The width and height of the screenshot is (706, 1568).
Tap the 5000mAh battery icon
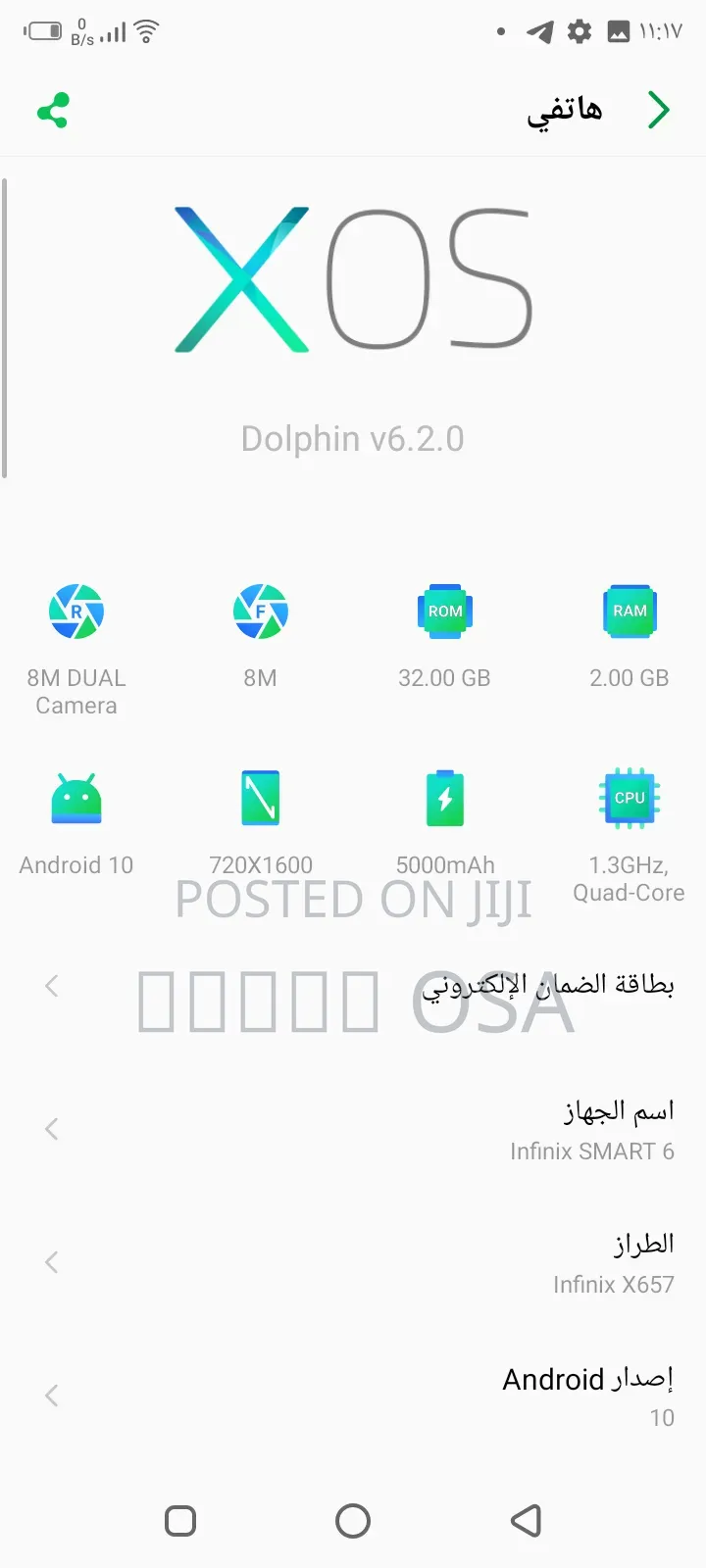(x=444, y=797)
